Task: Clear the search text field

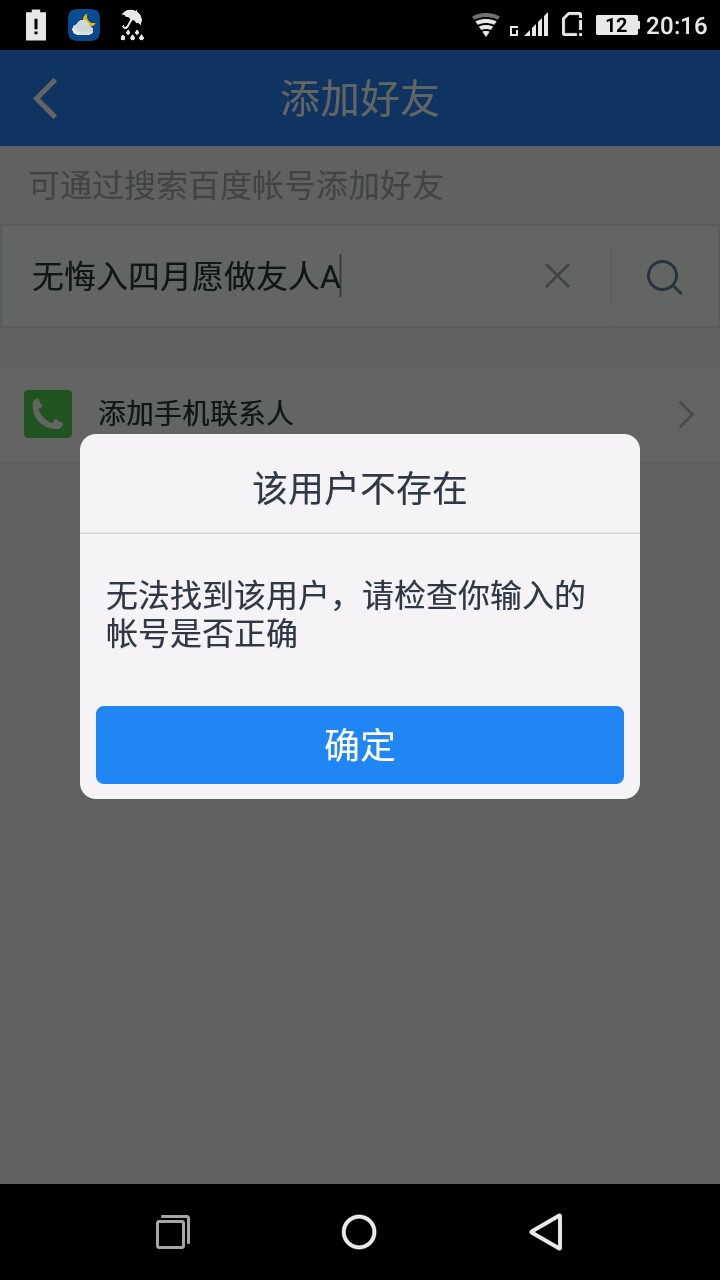Action: 557,276
